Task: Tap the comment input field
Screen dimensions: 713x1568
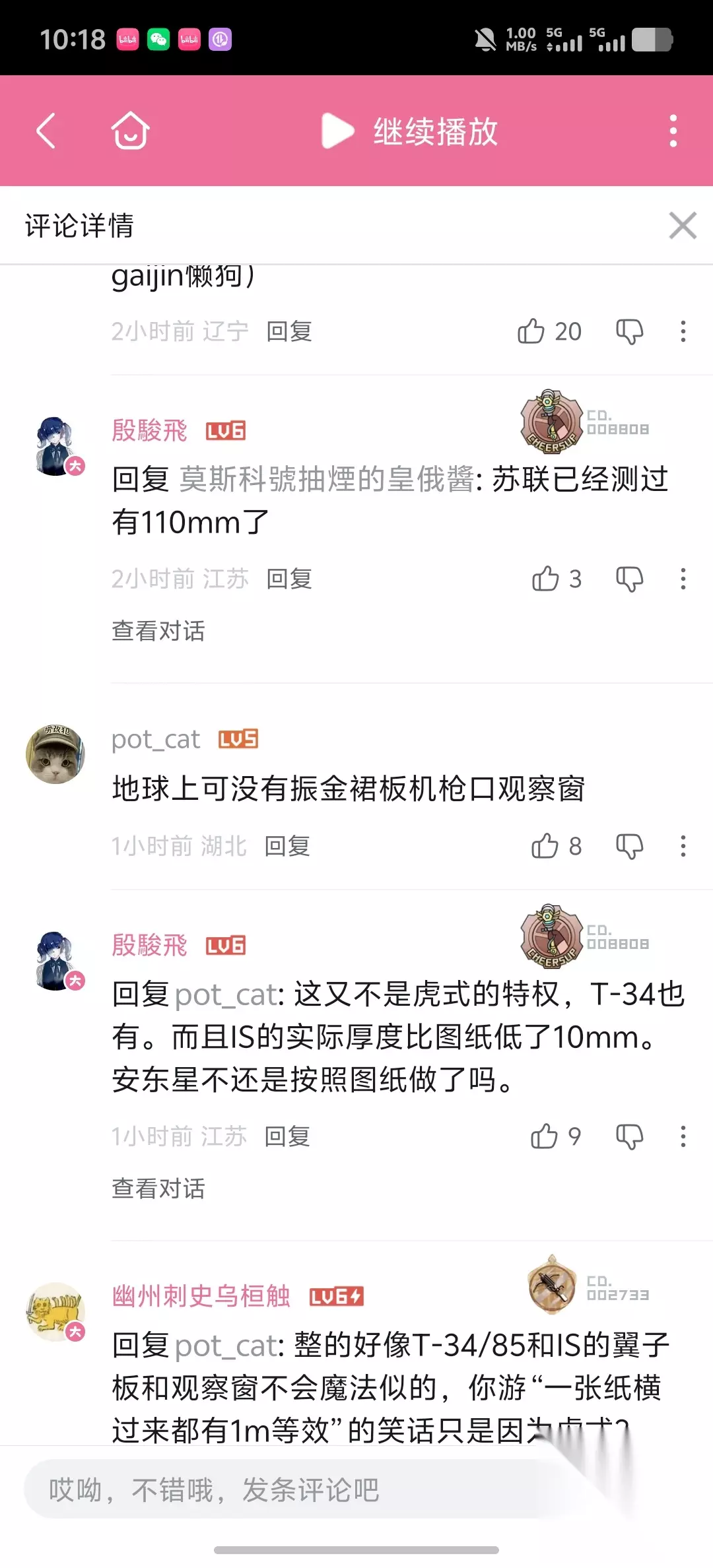Action: (x=297, y=1490)
